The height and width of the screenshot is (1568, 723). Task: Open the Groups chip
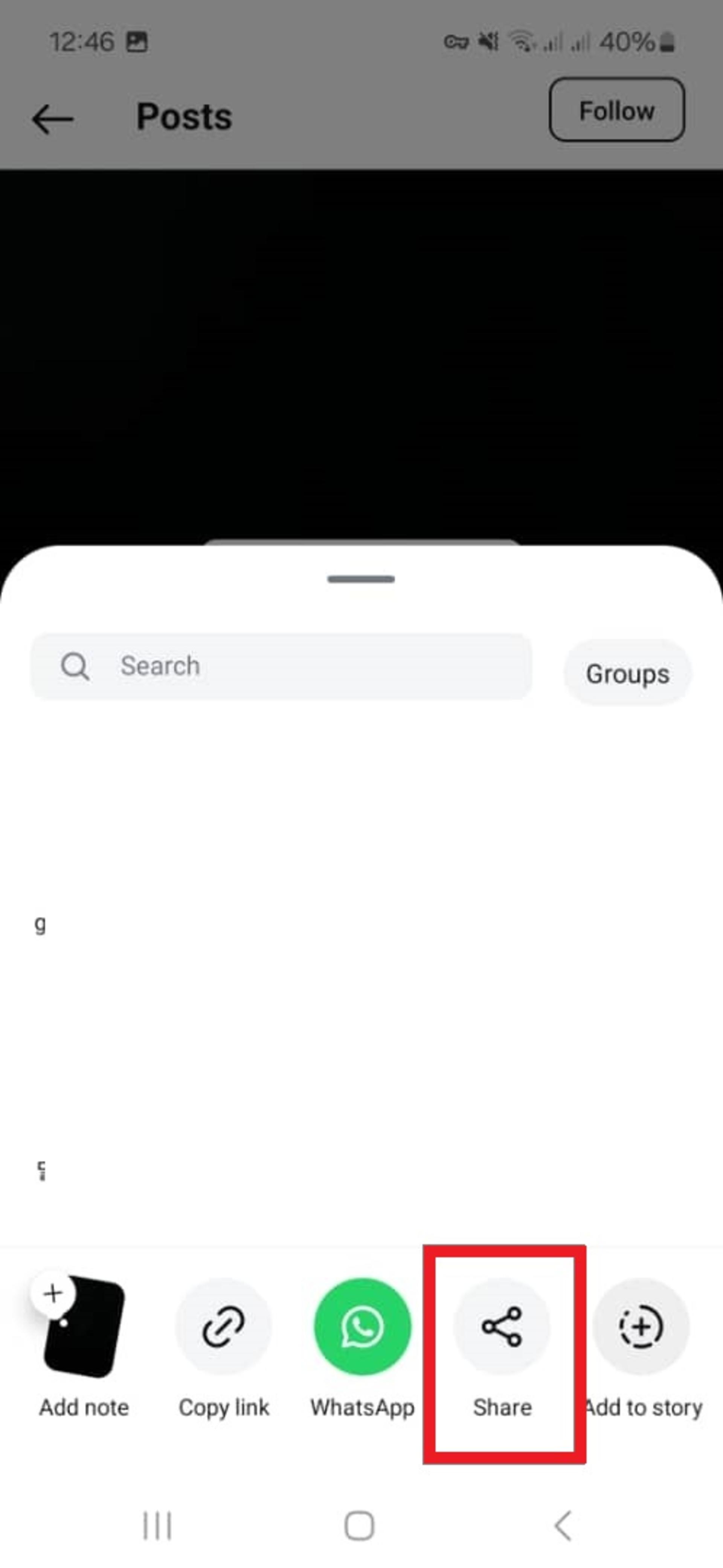627,673
